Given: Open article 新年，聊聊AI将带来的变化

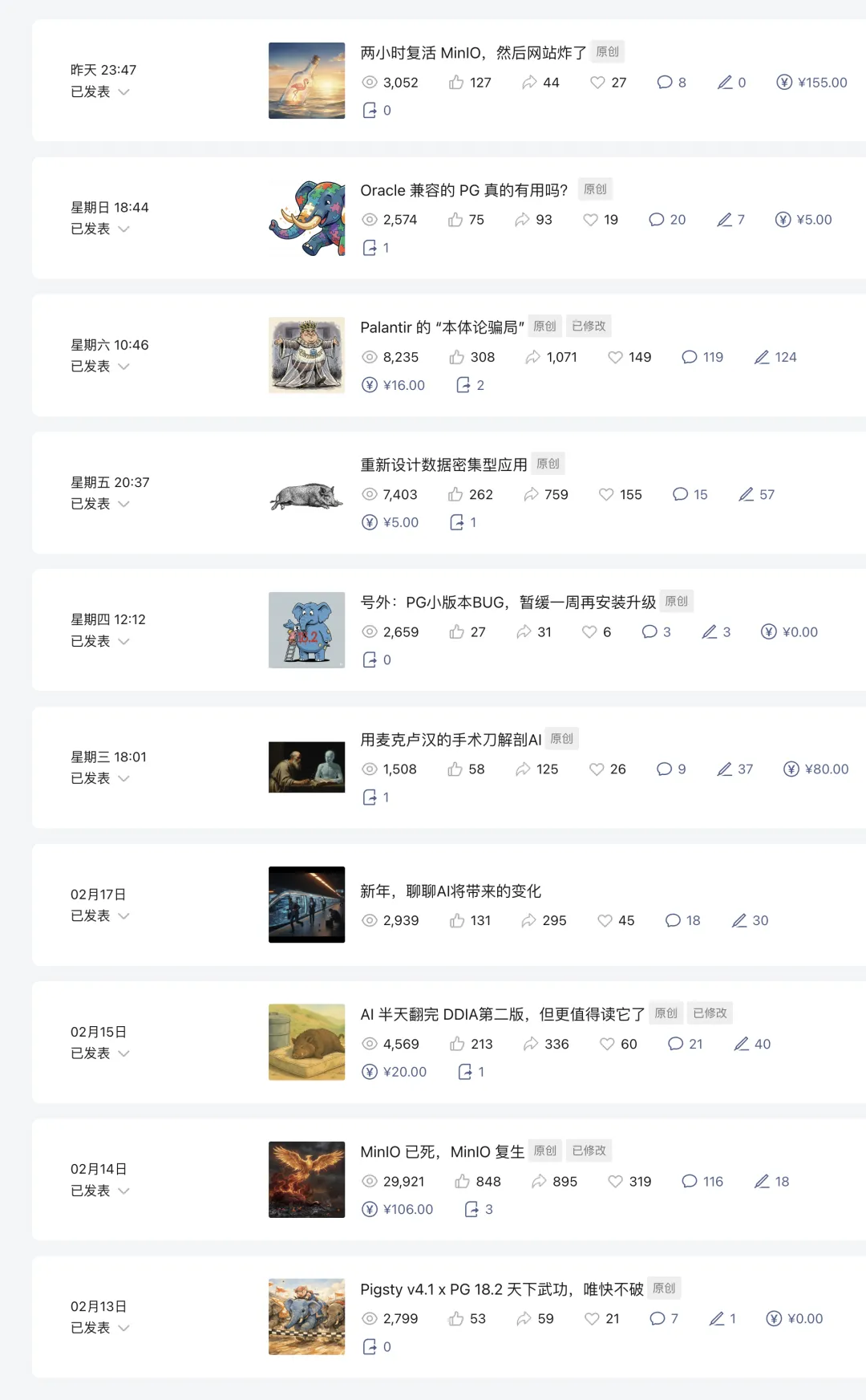Looking at the screenshot, I should click(450, 891).
